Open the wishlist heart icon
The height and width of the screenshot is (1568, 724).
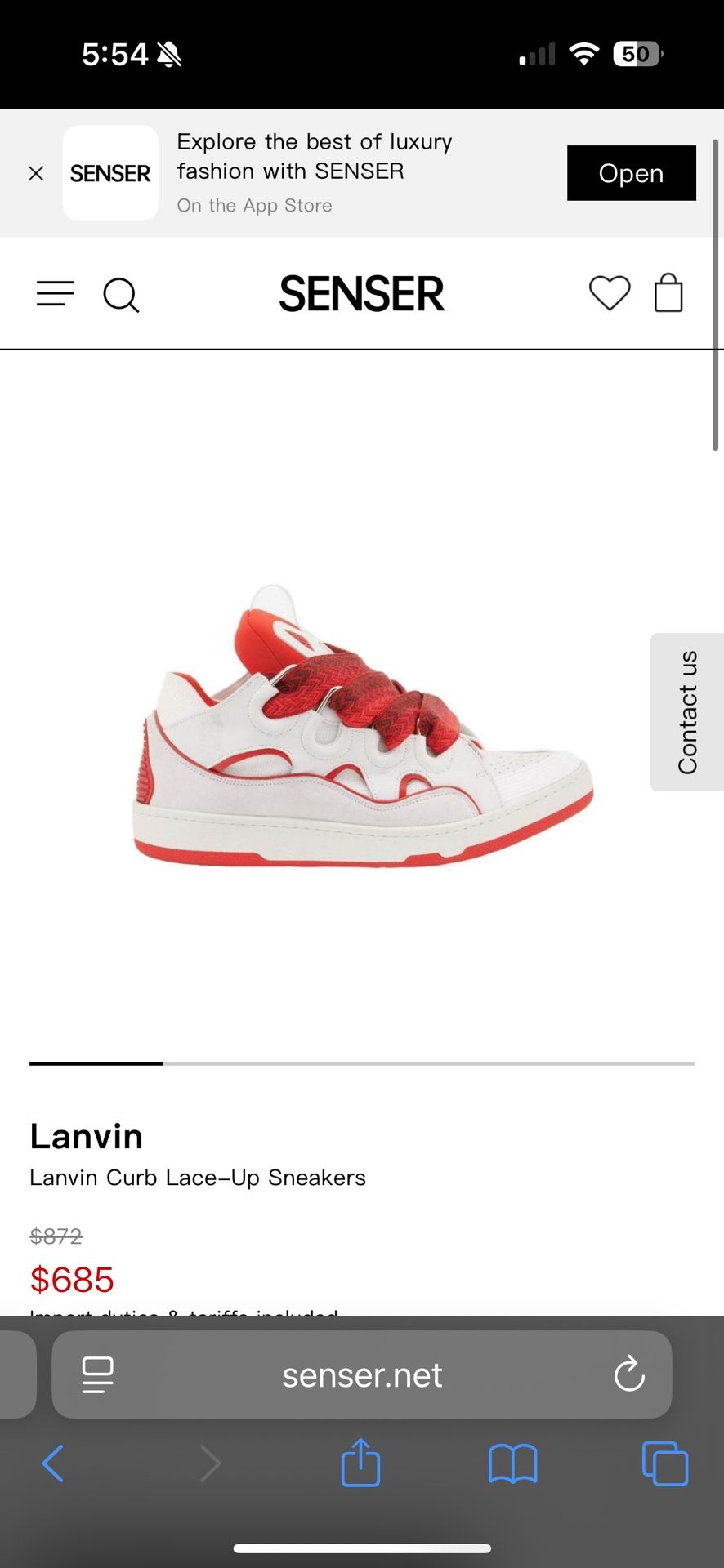click(x=610, y=292)
